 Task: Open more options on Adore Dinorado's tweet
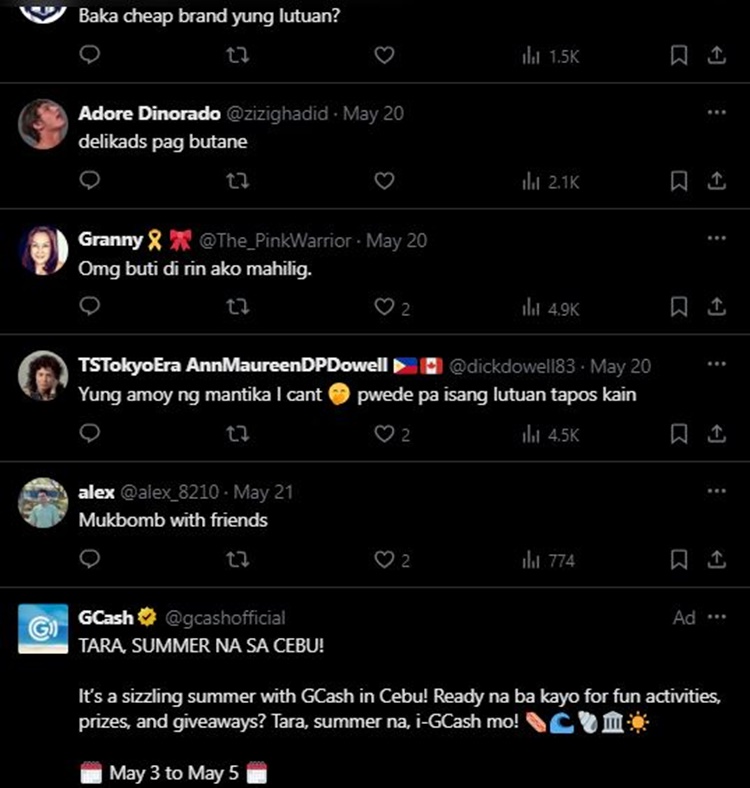pos(716,113)
